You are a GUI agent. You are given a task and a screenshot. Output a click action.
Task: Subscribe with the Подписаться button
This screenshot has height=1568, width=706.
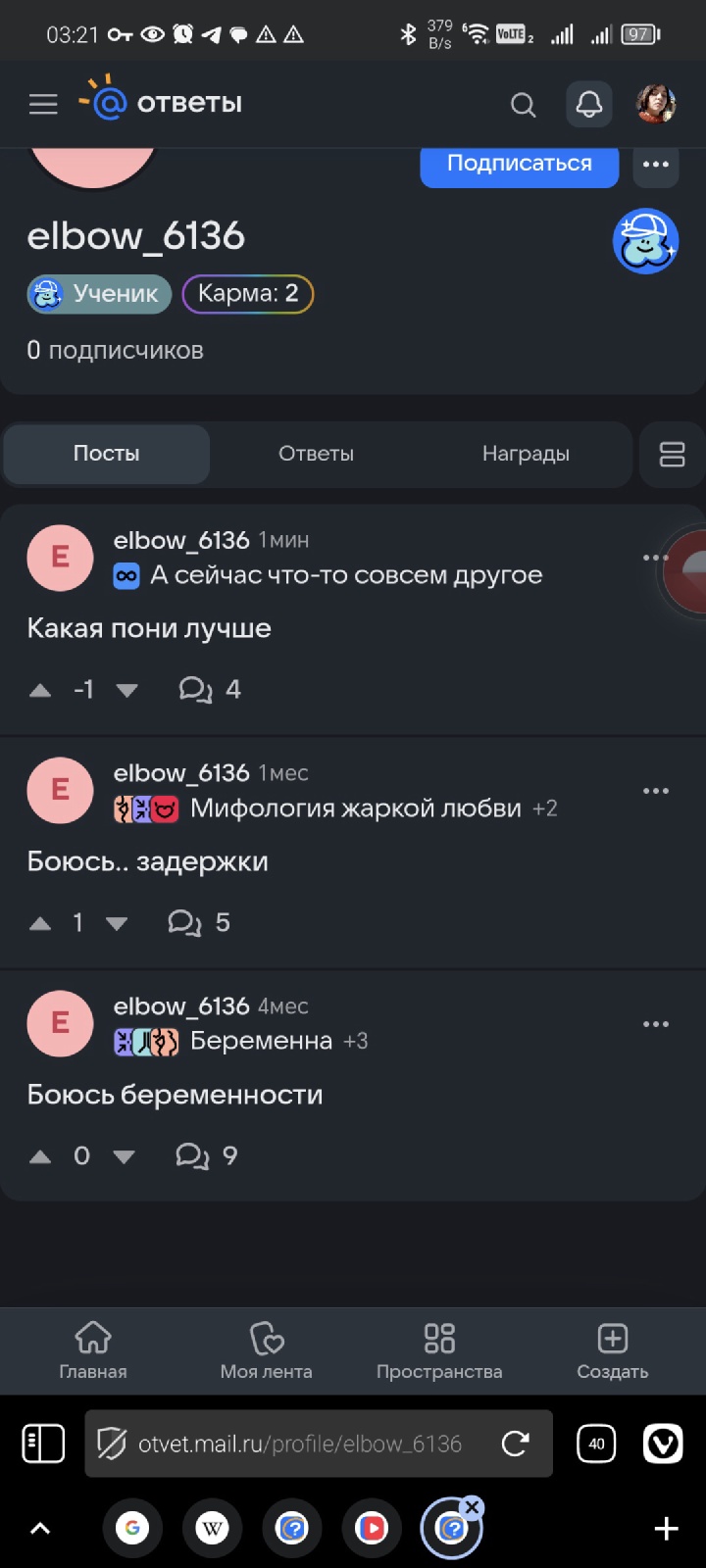(x=519, y=165)
